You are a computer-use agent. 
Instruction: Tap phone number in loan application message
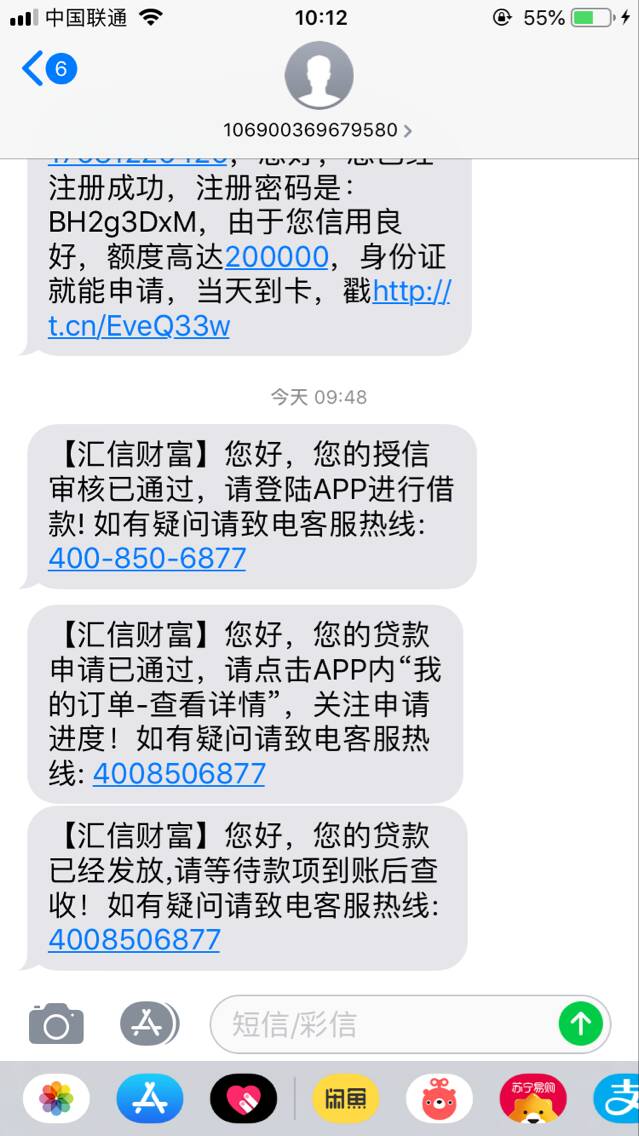coord(179,774)
